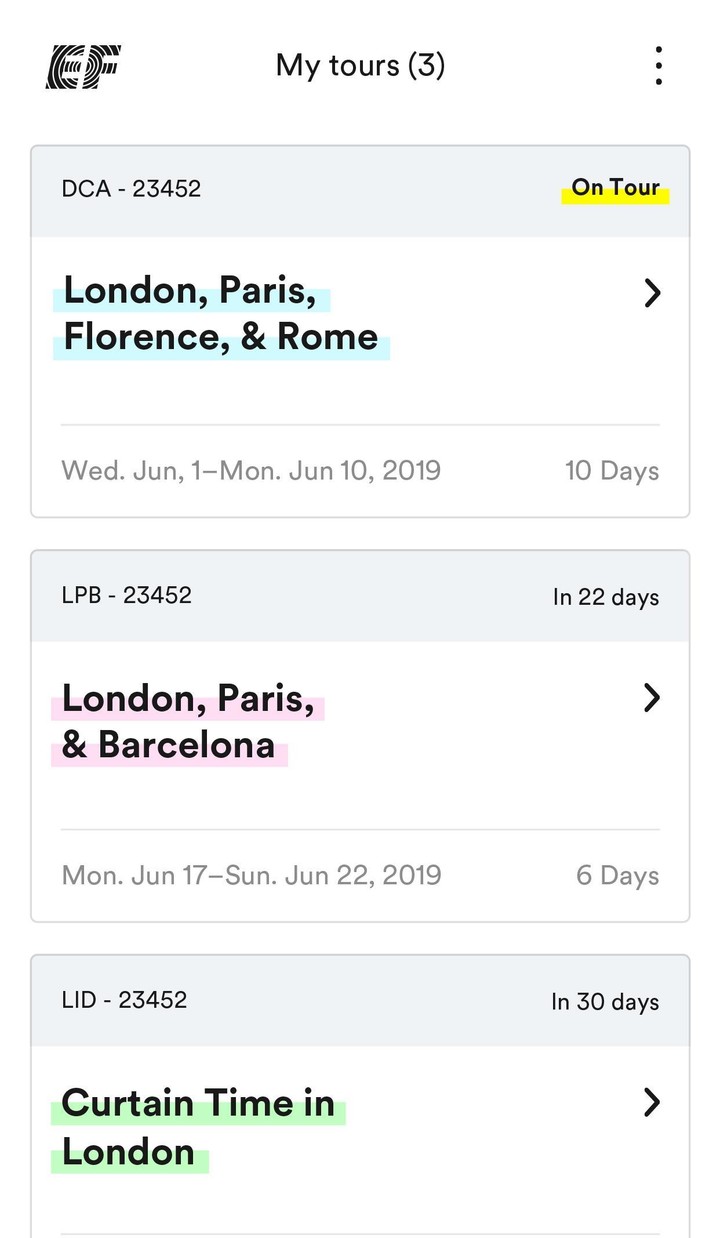Click the DCA - 23452 tour code
Screen dimensions: 720x1238
130,189
